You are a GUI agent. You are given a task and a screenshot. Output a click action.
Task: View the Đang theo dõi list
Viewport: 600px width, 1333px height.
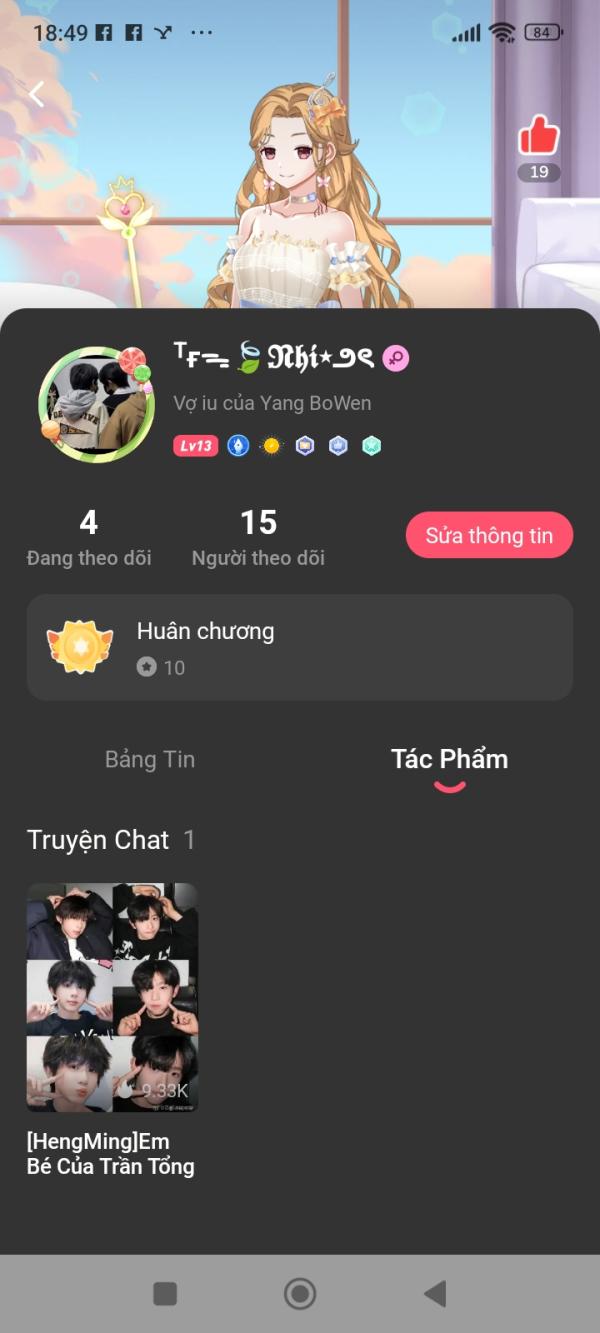pos(89,538)
